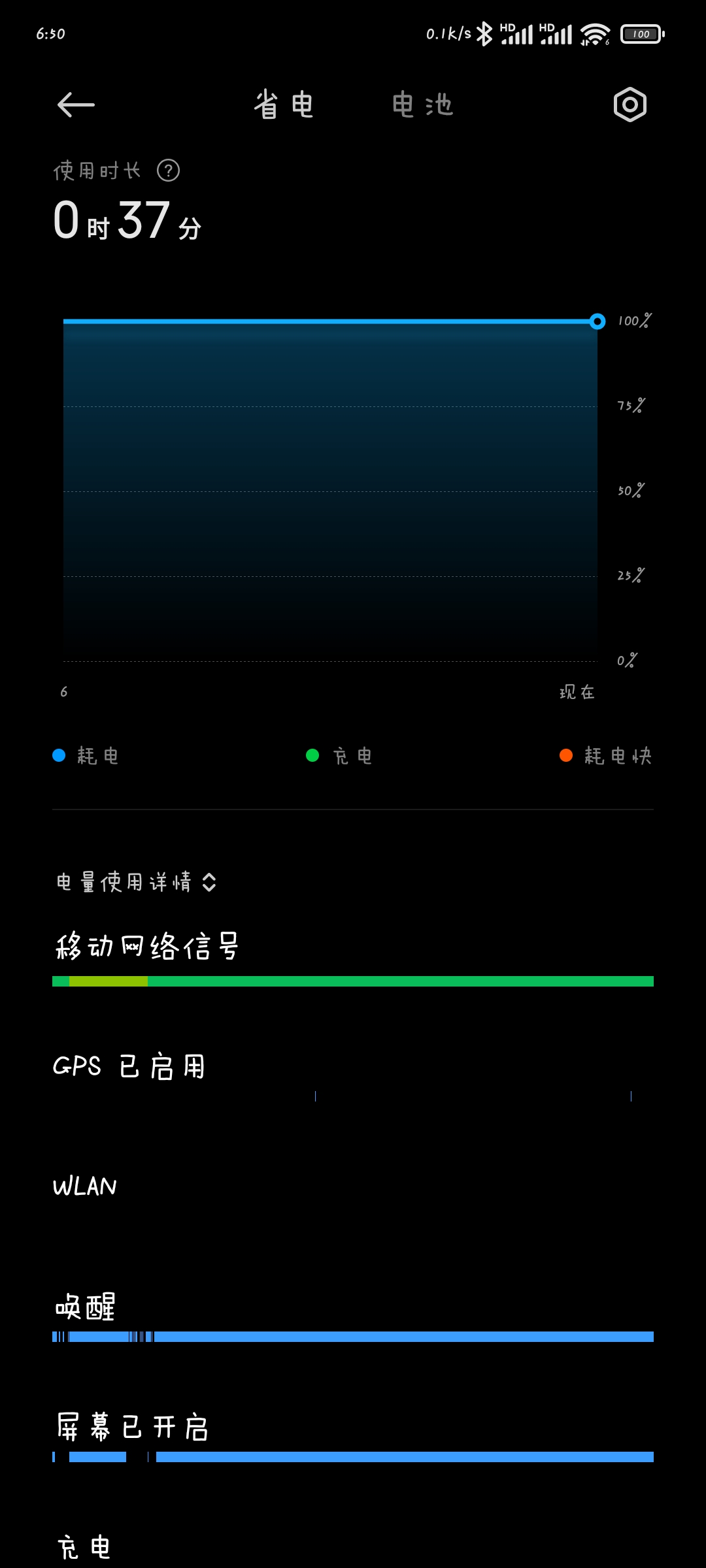Switch to the 电池 tab
Image resolution: width=706 pixels, height=1568 pixels.
[423, 105]
